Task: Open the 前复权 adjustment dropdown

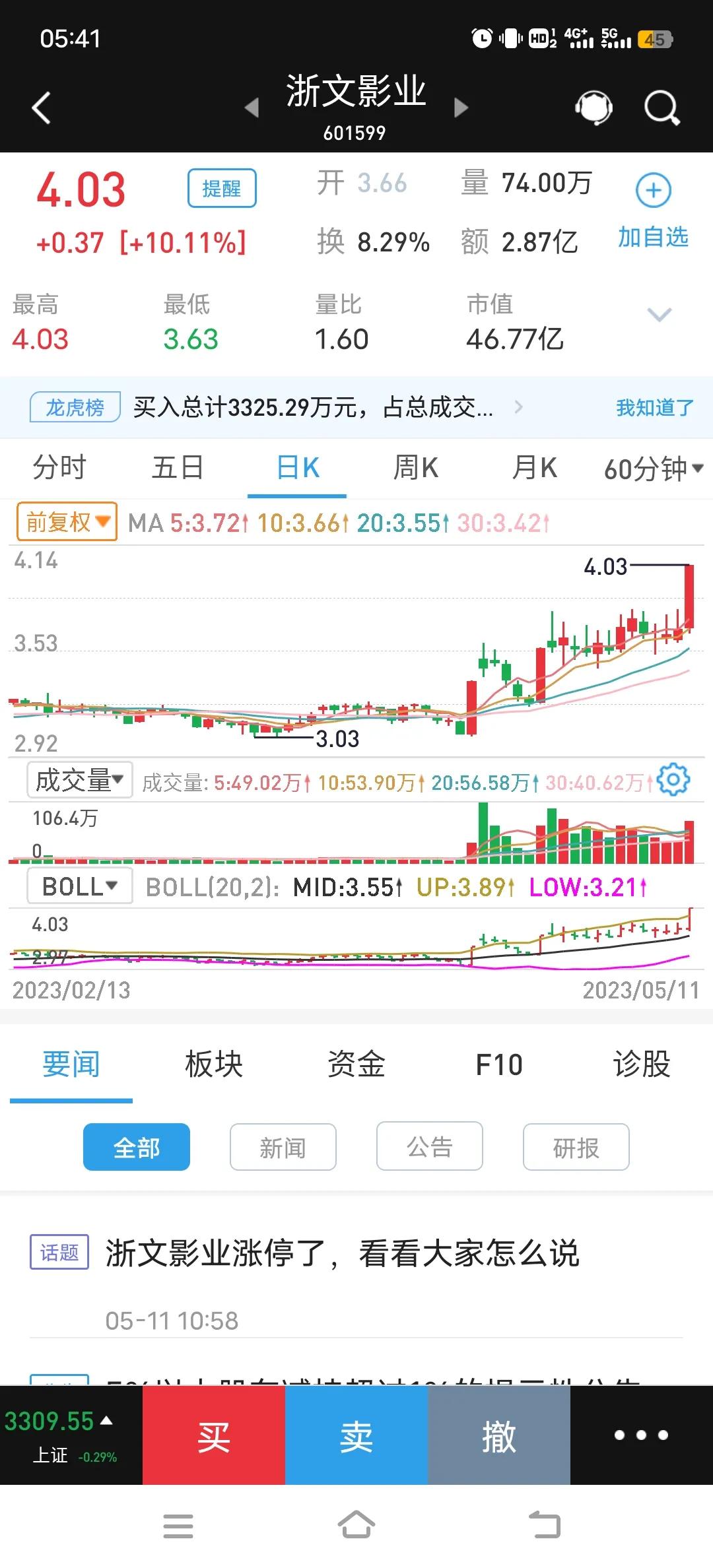Action: [65, 521]
